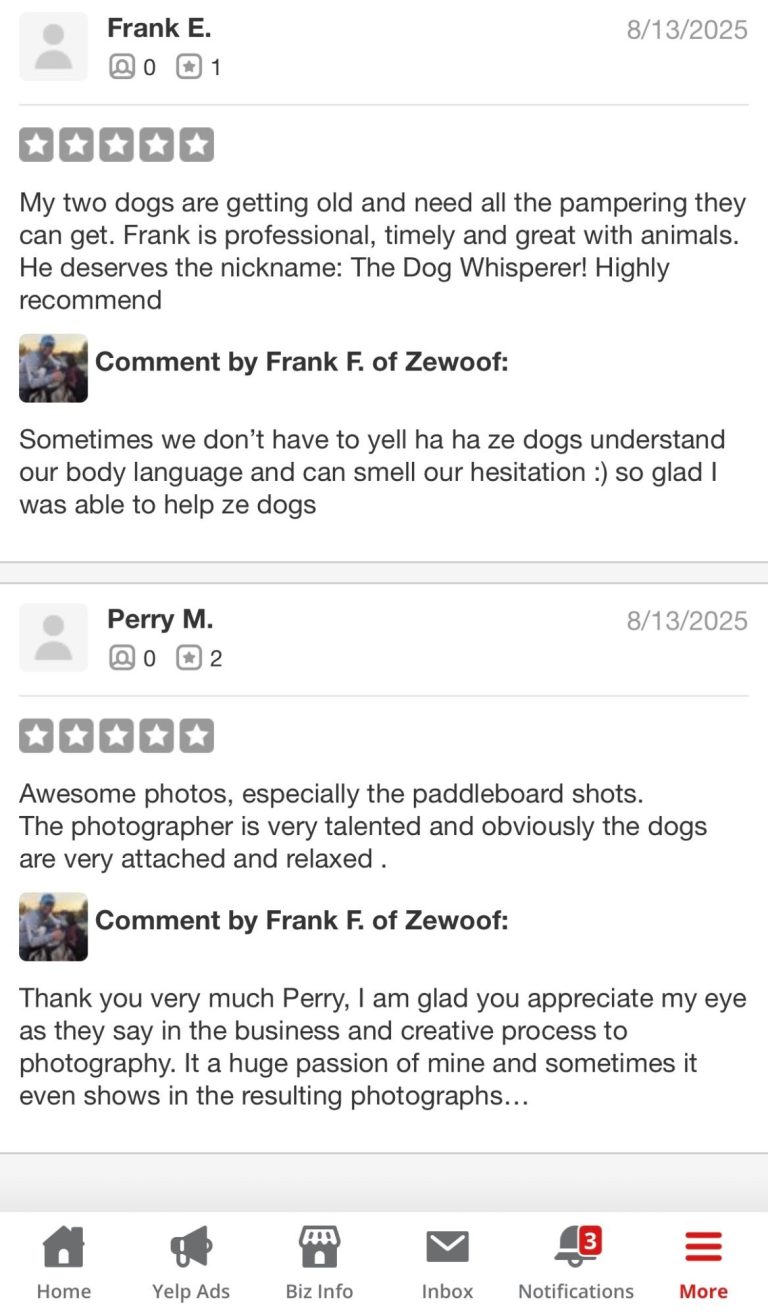Open Perry M.'s reviewer profile
The width and height of the screenshot is (768, 1316).
pos(160,619)
